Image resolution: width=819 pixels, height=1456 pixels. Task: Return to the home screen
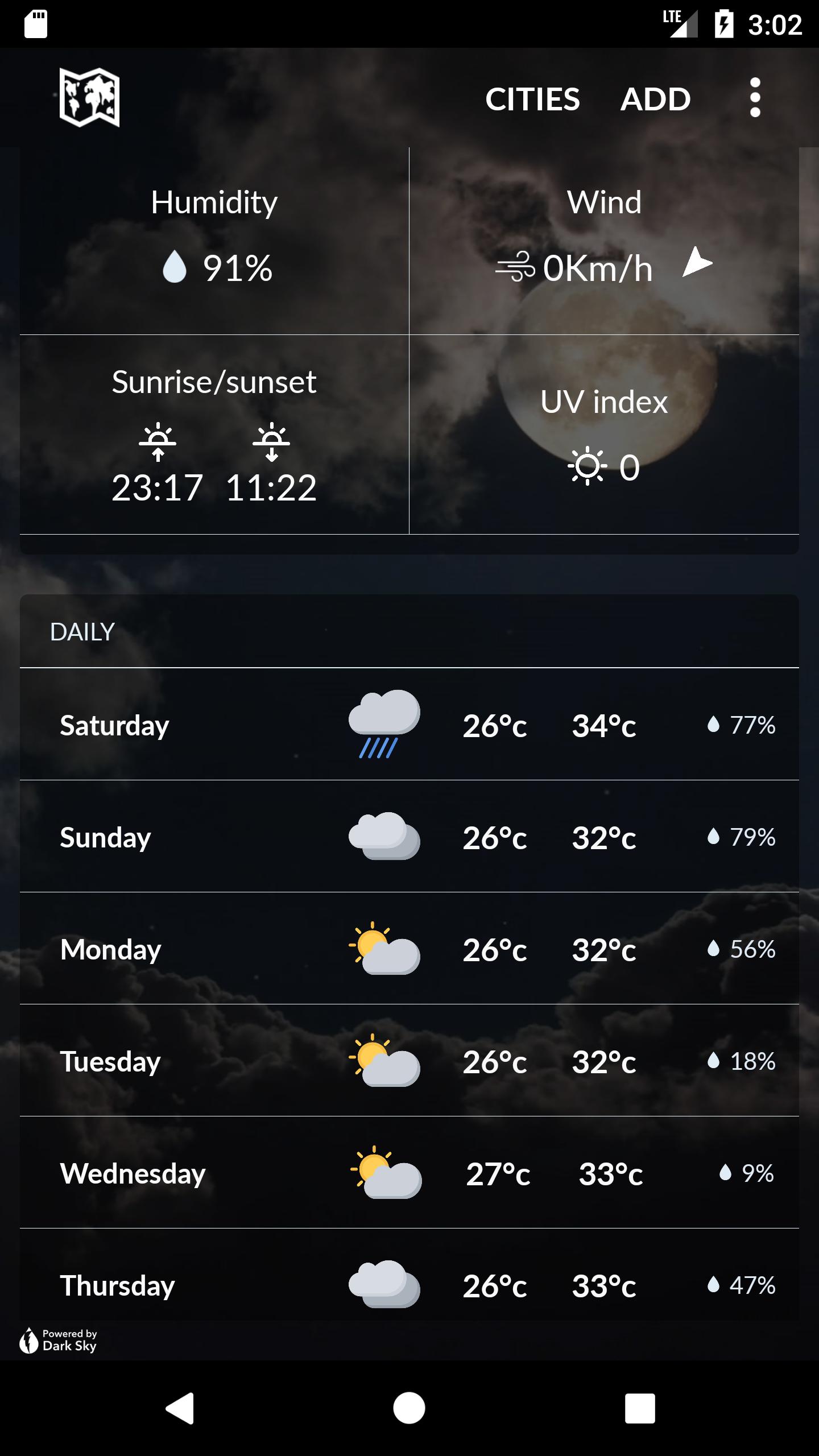409,1408
